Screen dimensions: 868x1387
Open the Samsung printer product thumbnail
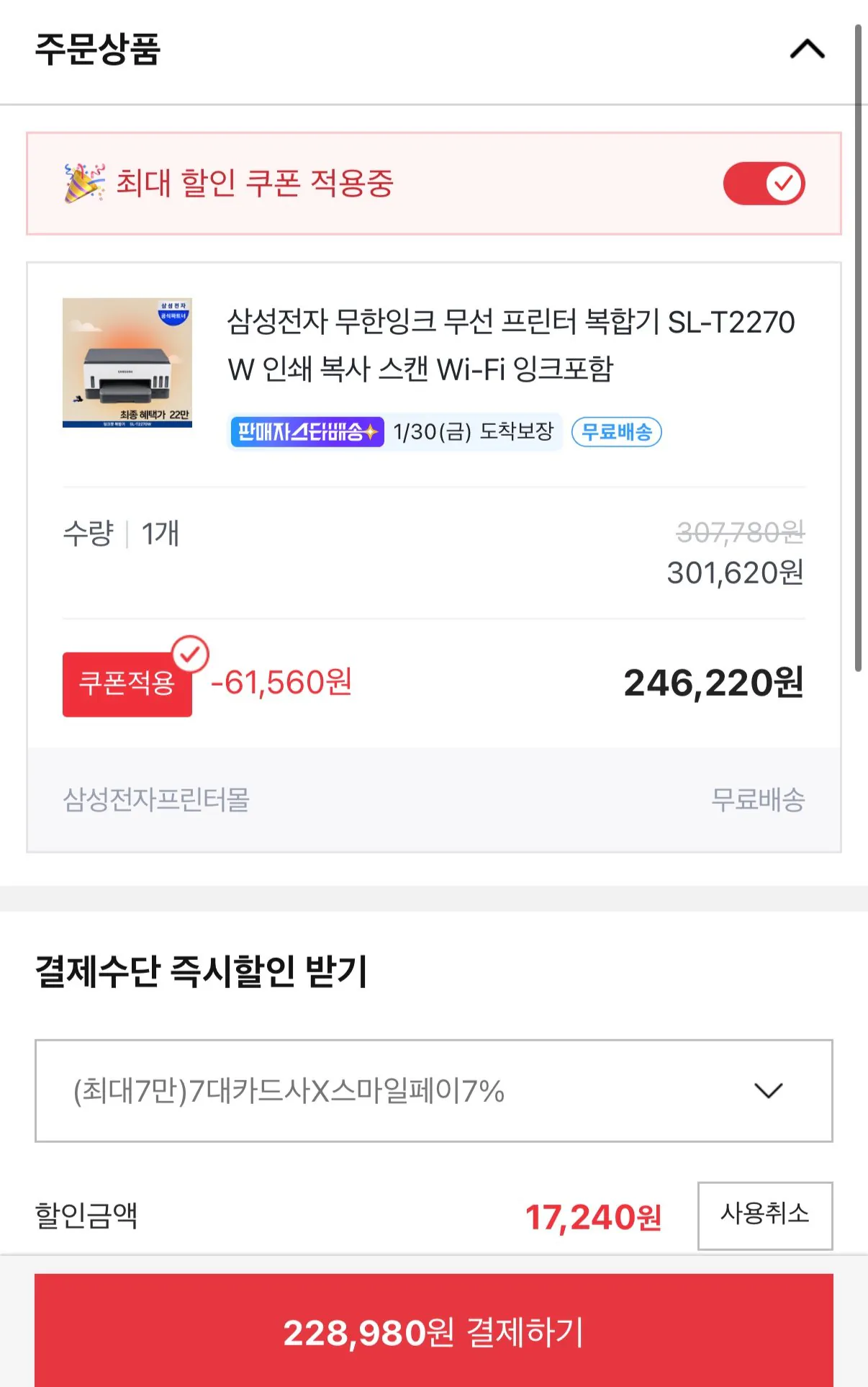click(x=127, y=363)
